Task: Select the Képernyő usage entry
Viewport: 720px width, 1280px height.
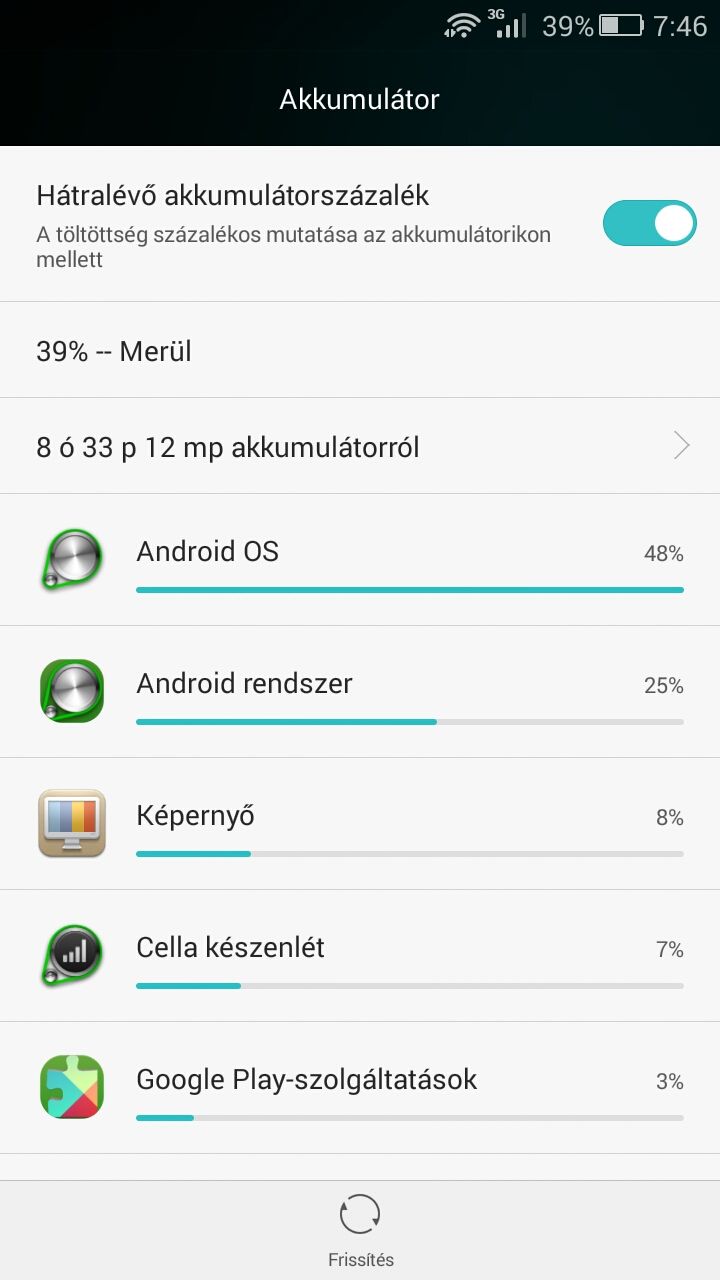Action: pyautogui.click(x=360, y=824)
